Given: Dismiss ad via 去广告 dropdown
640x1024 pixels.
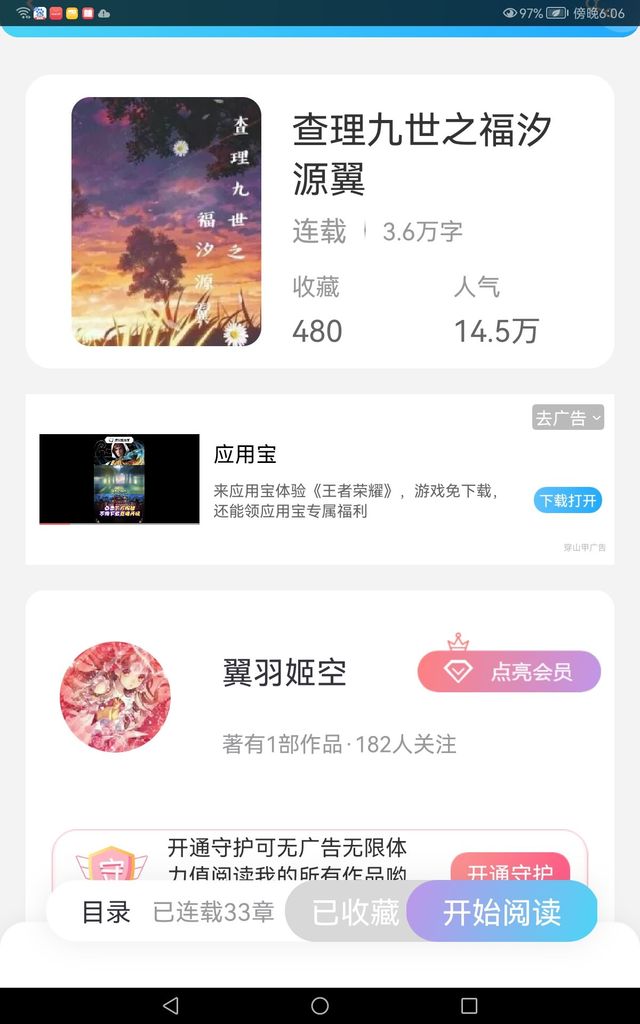Looking at the screenshot, I should pos(567,418).
